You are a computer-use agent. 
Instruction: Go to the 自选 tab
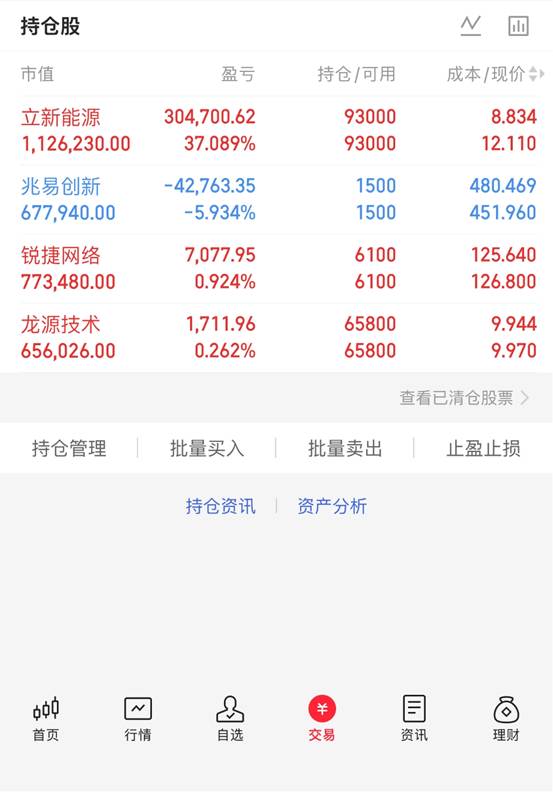tap(230, 719)
